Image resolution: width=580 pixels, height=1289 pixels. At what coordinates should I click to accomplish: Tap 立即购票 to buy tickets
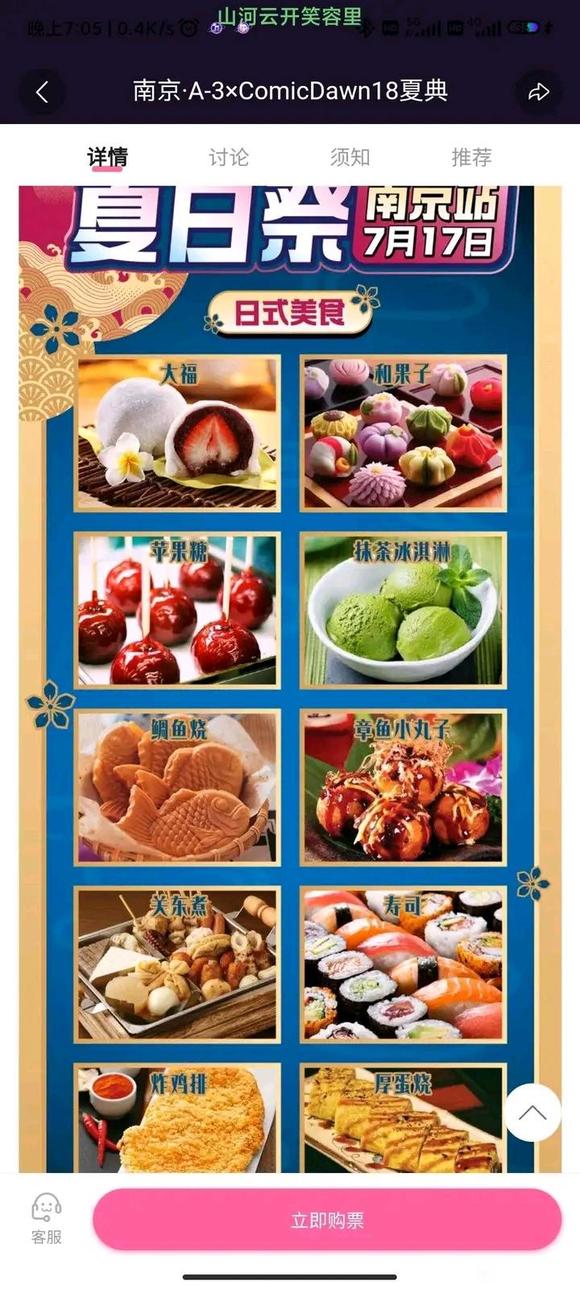tap(327, 1220)
